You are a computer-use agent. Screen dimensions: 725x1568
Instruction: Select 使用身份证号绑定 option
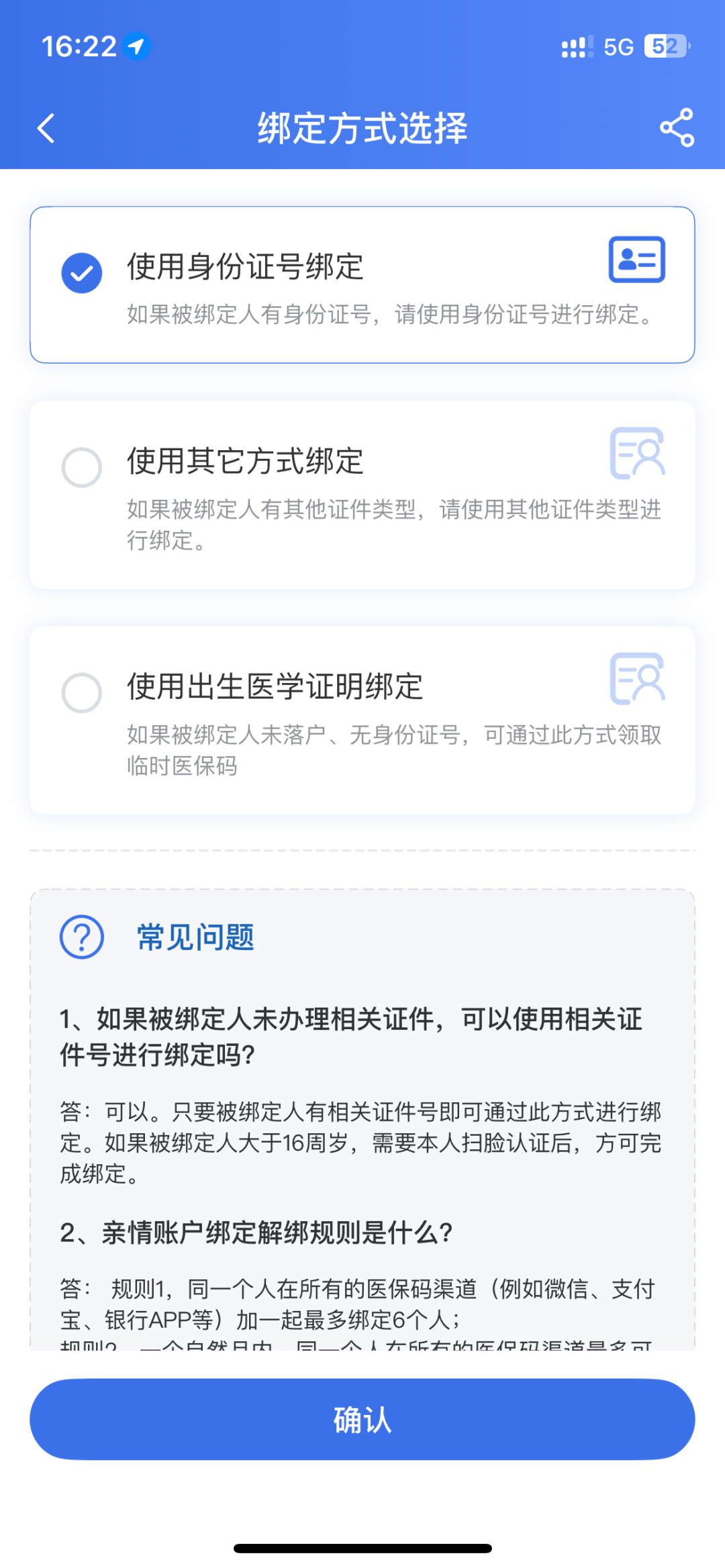(362, 284)
